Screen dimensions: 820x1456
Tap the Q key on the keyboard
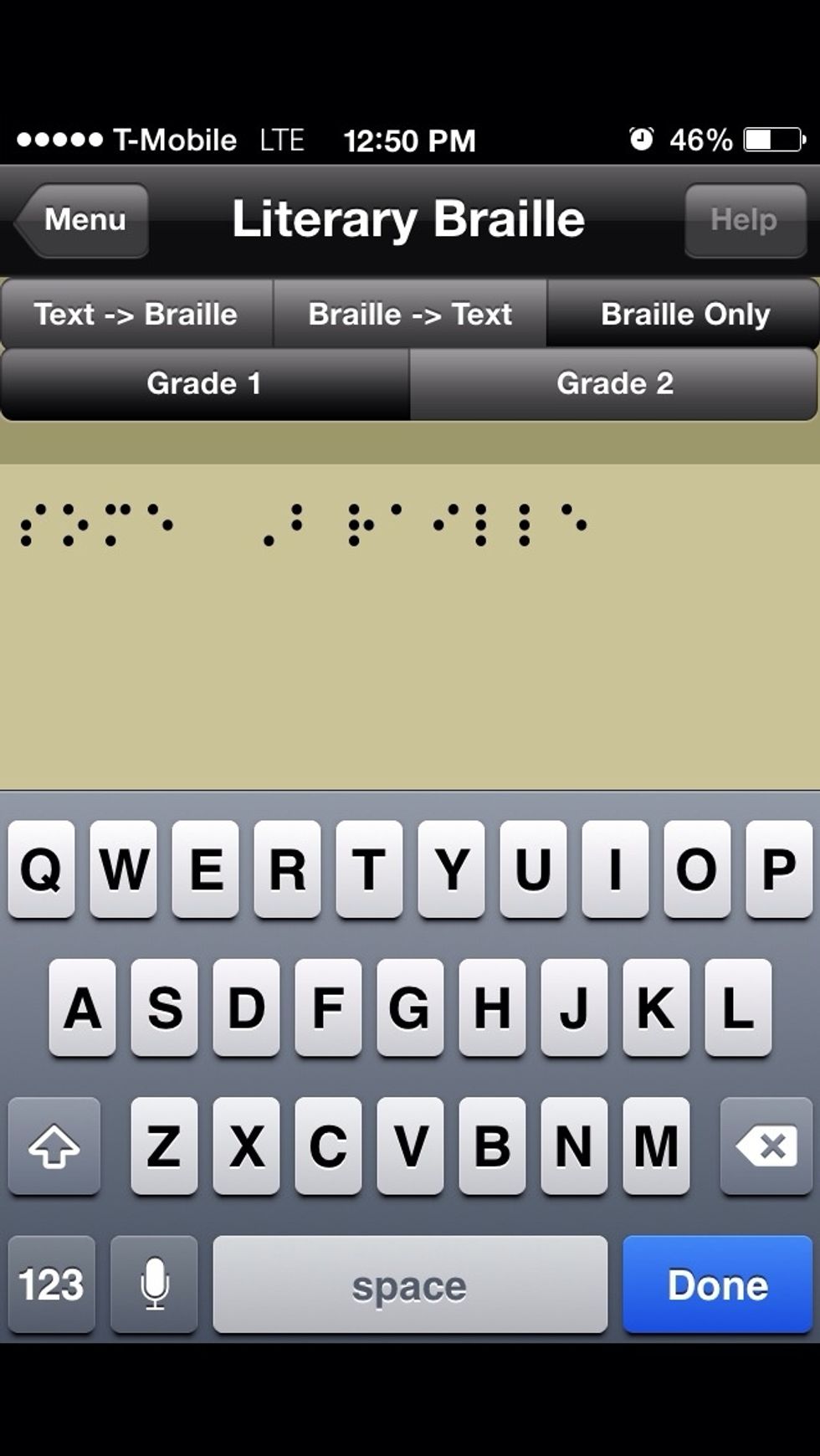click(x=40, y=869)
